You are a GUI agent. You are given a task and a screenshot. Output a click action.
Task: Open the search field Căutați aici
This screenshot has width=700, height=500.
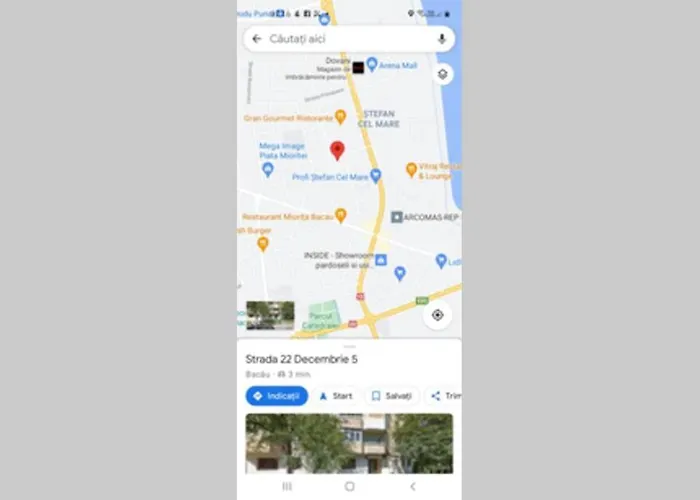pyautogui.click(x=340, y=39)
